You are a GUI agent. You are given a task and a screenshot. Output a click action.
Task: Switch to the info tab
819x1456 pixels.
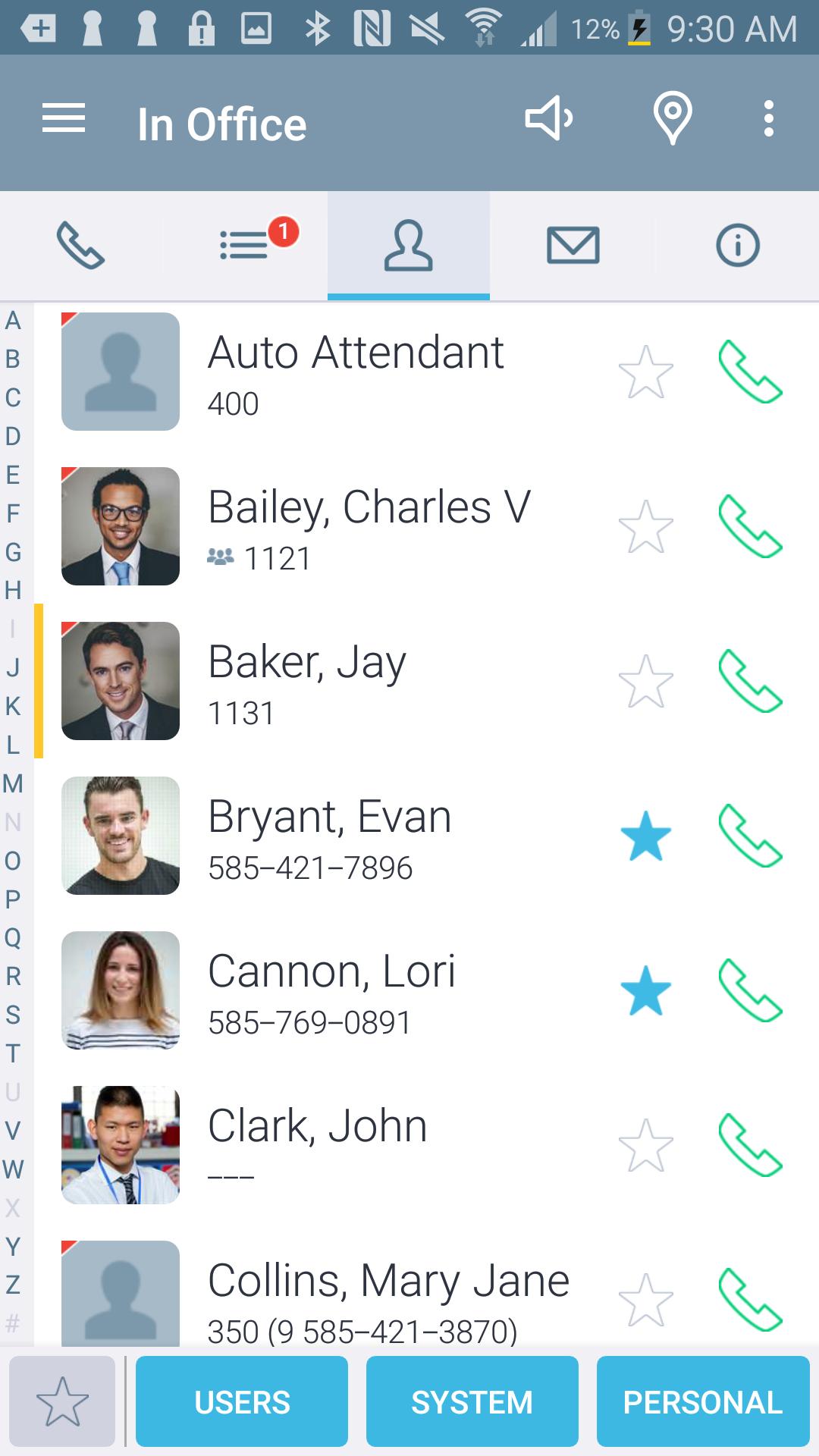pos(737,245)
